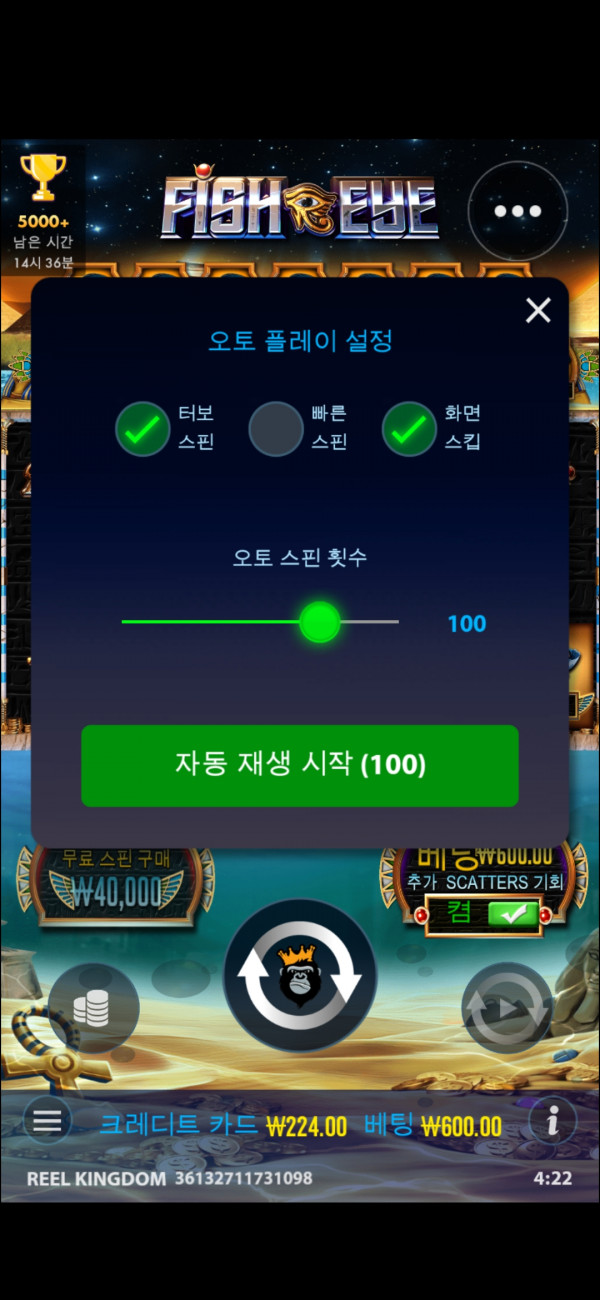Open the three-dot overflow menu
This screenshot has height=1300, width=600.
tap(518, 211)
